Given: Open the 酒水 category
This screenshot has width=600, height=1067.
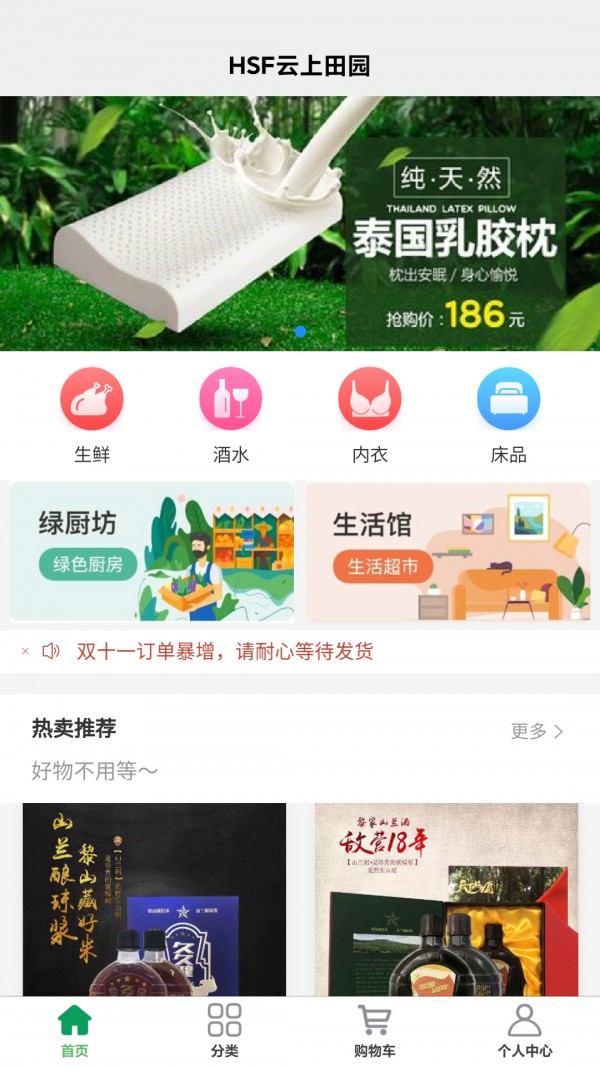Looking at the screenshot, I should [x=231, y=414].
